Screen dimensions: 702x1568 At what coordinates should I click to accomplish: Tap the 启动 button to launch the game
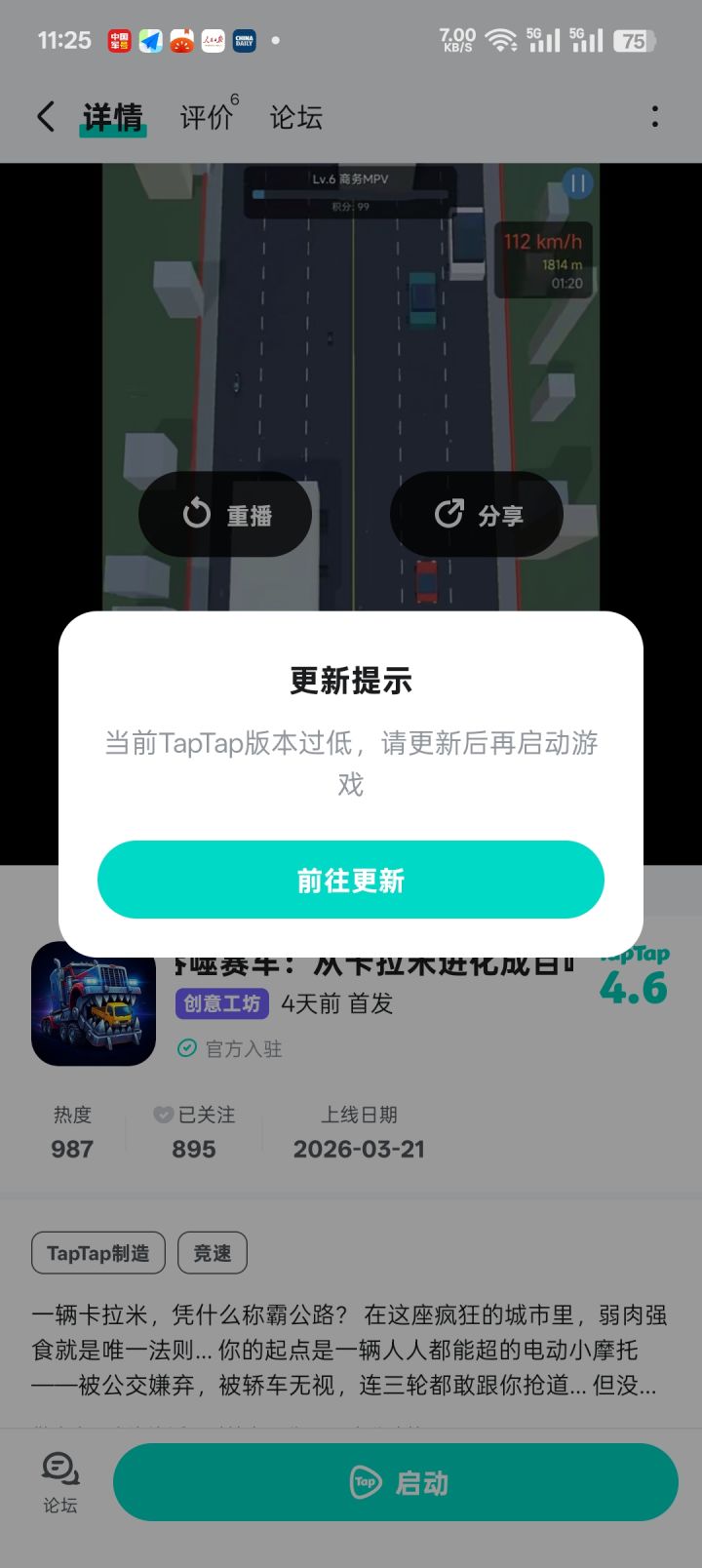395,1481
